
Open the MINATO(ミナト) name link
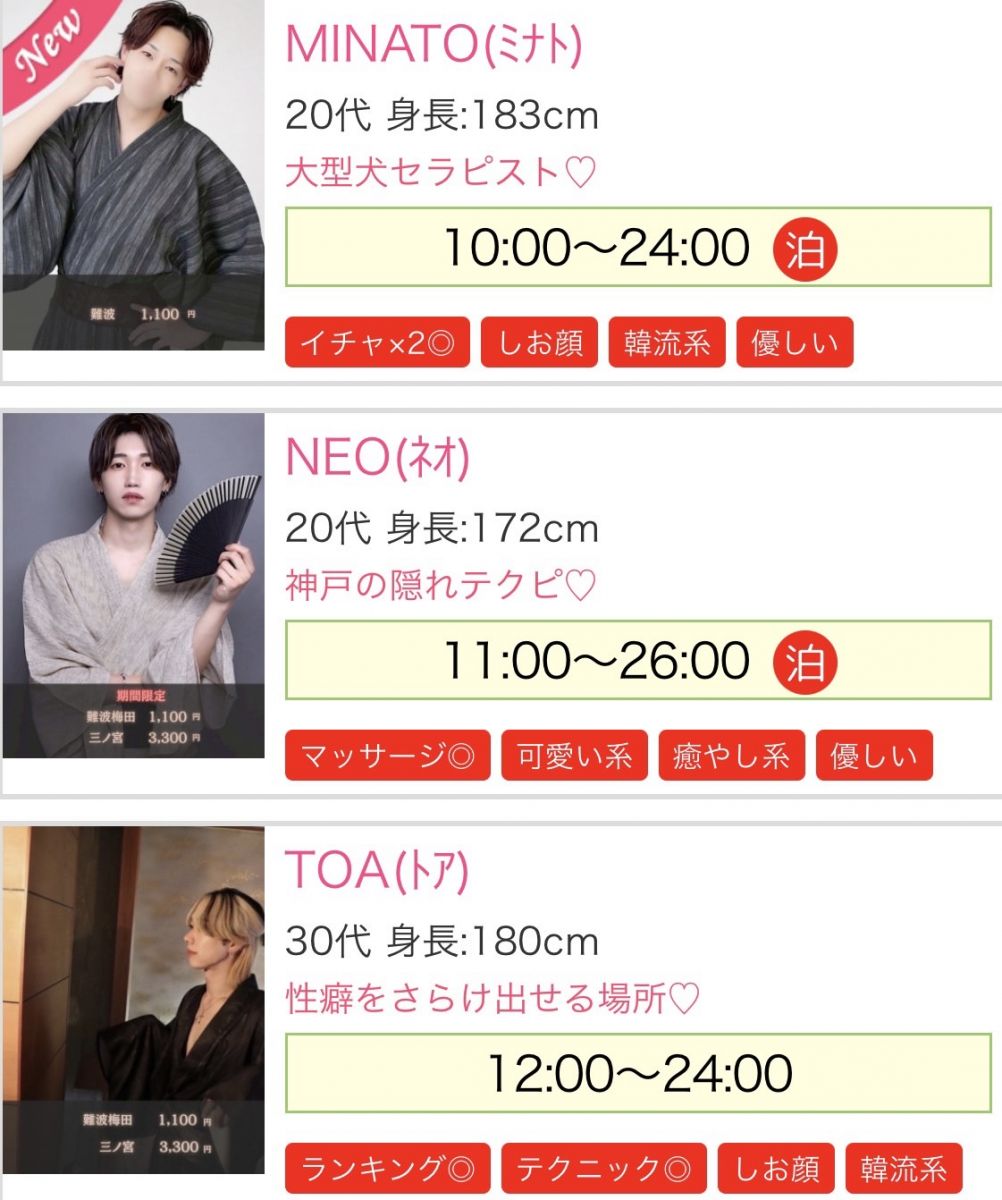(x=433, y=44)
